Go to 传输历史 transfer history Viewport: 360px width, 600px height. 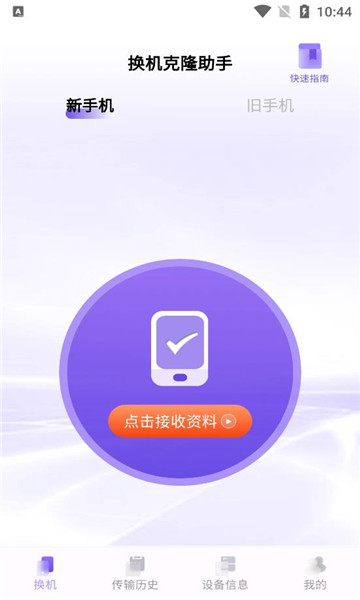pyautogui.click(x=135, y=573)
